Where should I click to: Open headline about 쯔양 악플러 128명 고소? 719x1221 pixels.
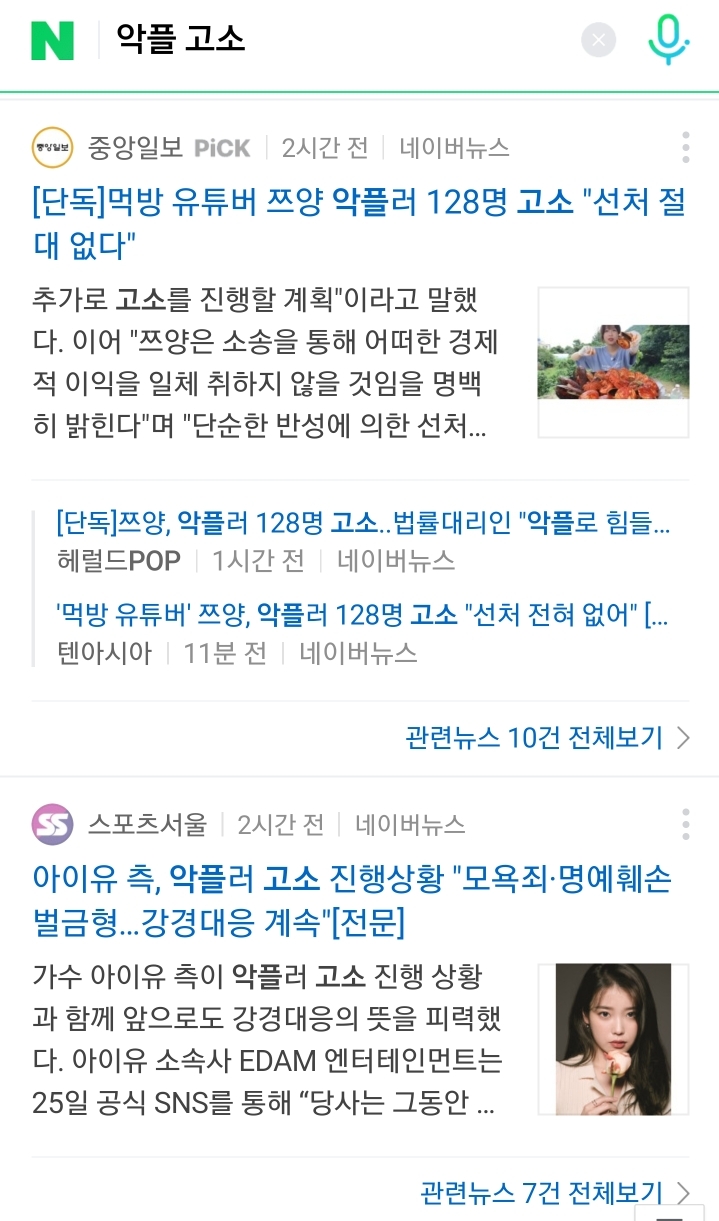pos(358,221)
